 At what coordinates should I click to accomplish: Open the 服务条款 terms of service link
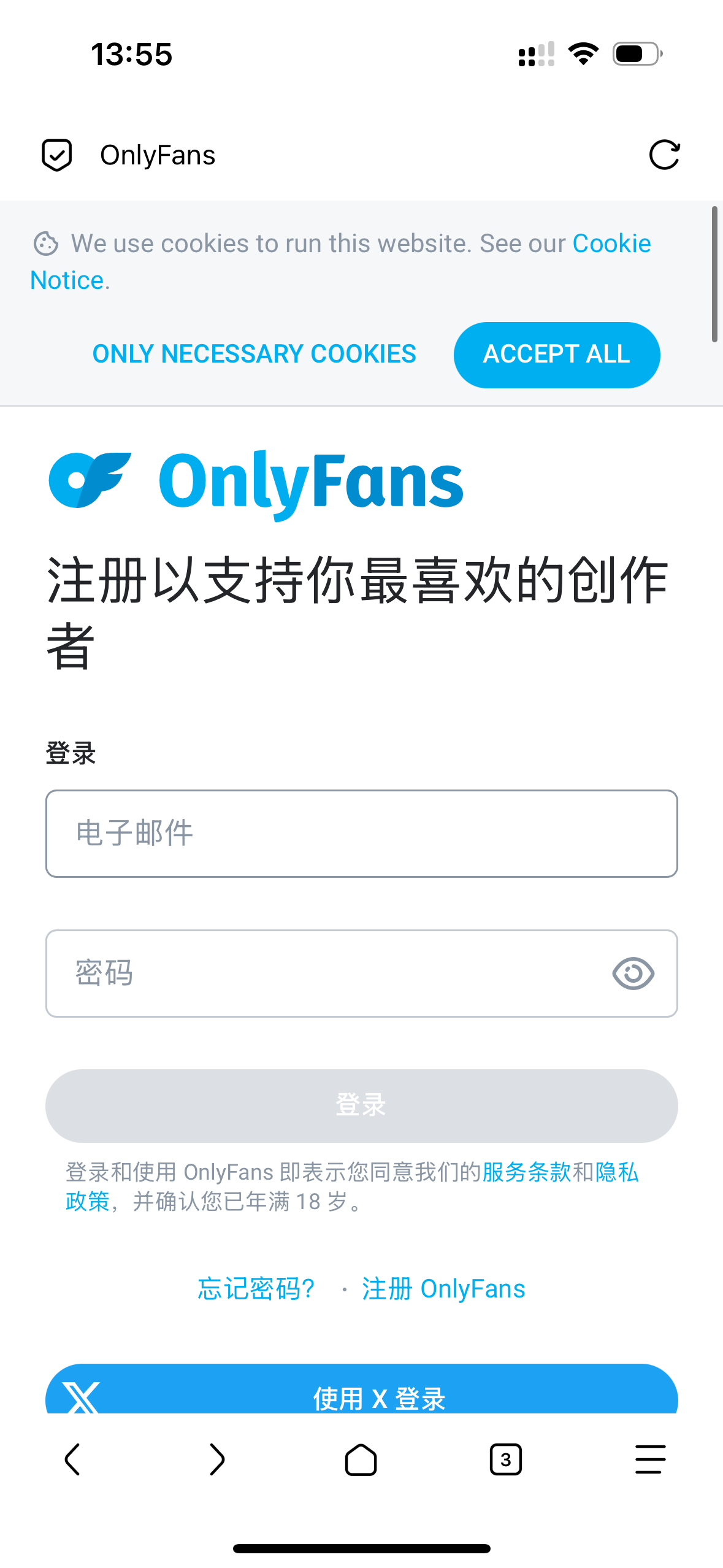527,1172
